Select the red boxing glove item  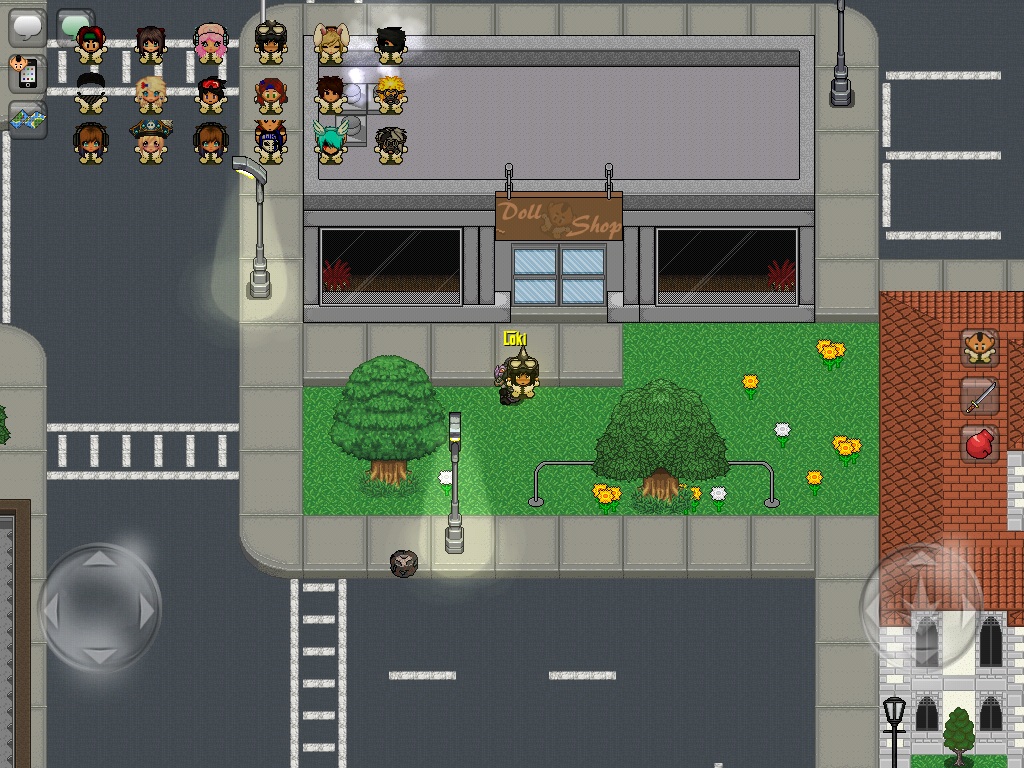[980, 443]
